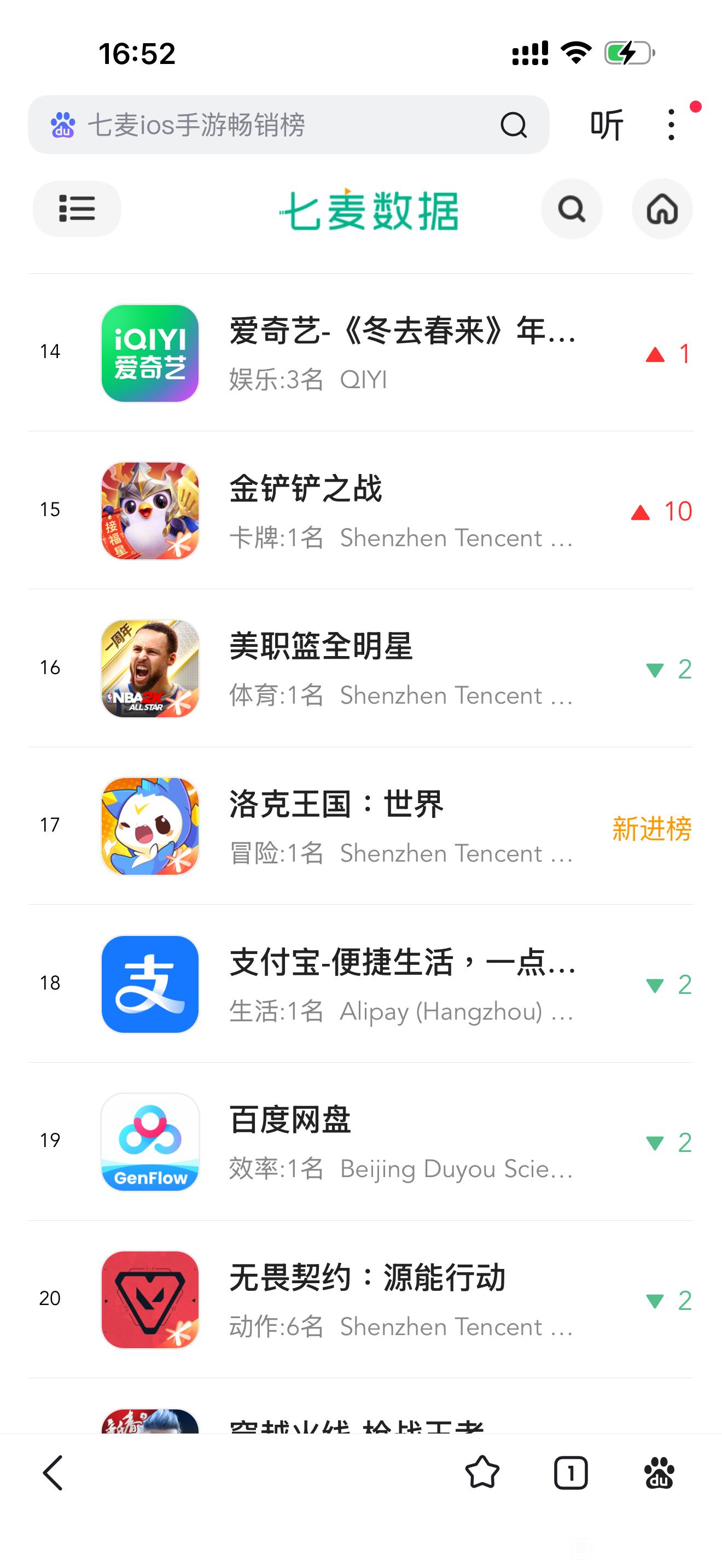
Task: Tap the magnifier icon in address bar
Action: (513, 125)
